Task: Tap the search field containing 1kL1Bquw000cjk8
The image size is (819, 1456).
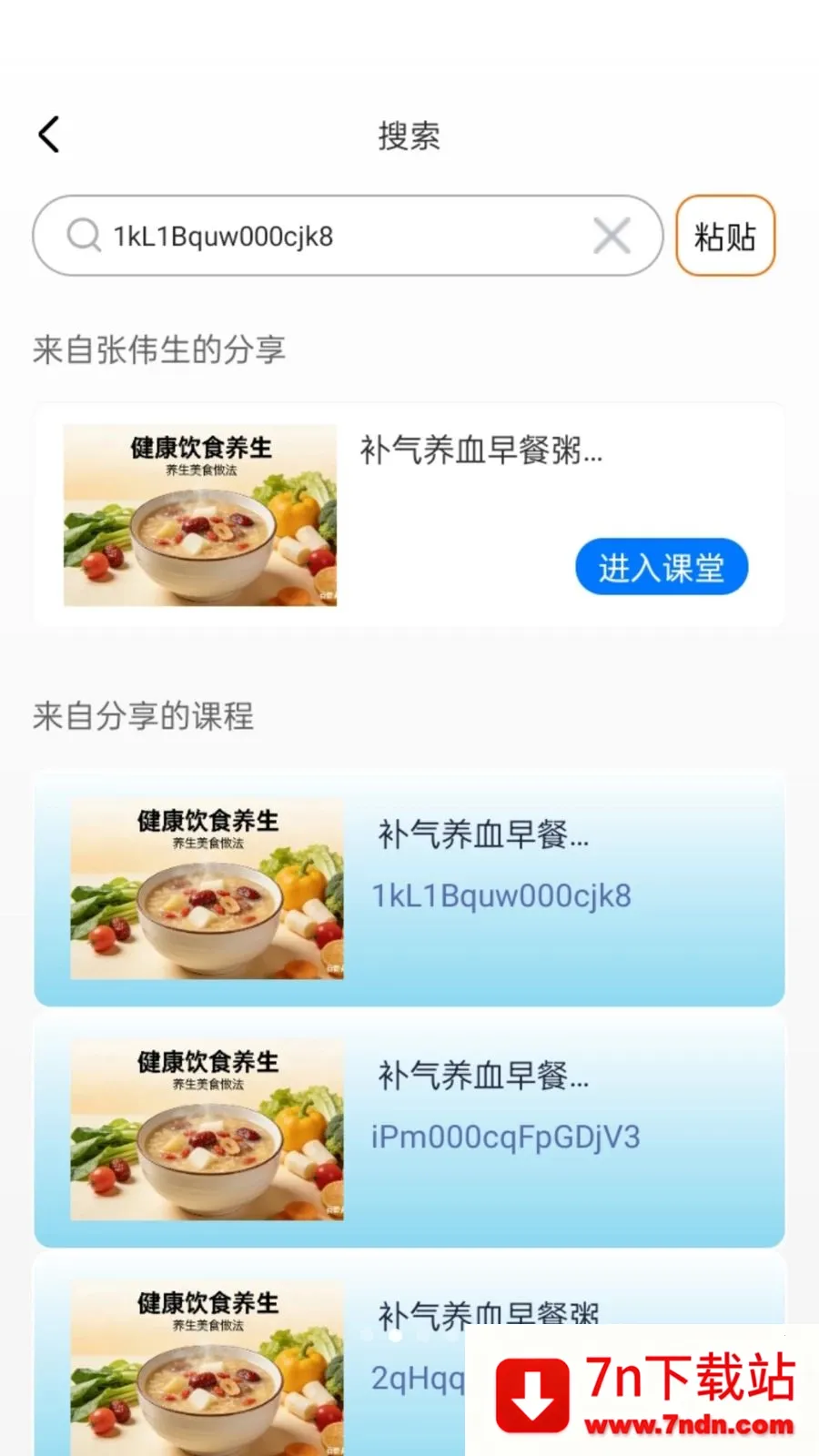Action: [346, 237]
